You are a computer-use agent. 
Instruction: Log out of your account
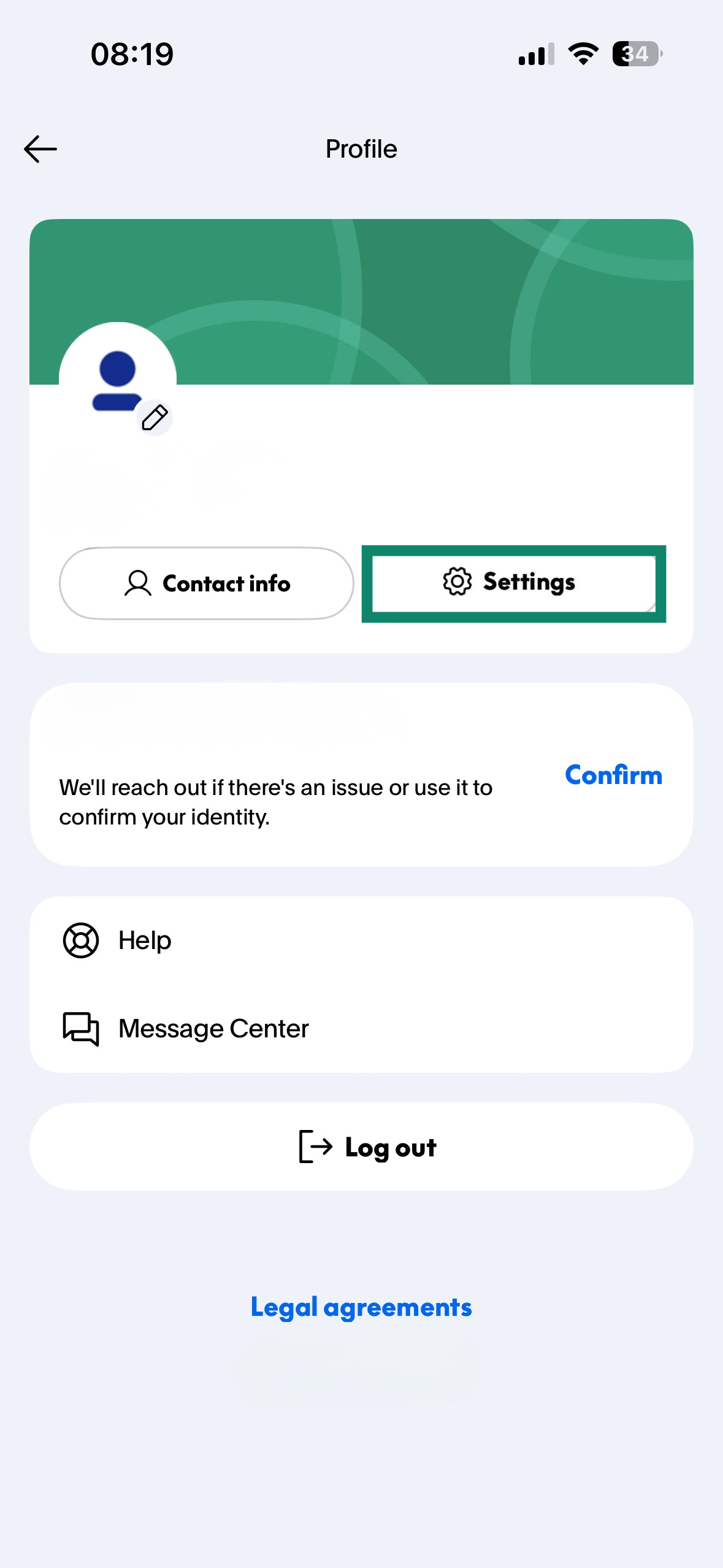click(361, 1146)
